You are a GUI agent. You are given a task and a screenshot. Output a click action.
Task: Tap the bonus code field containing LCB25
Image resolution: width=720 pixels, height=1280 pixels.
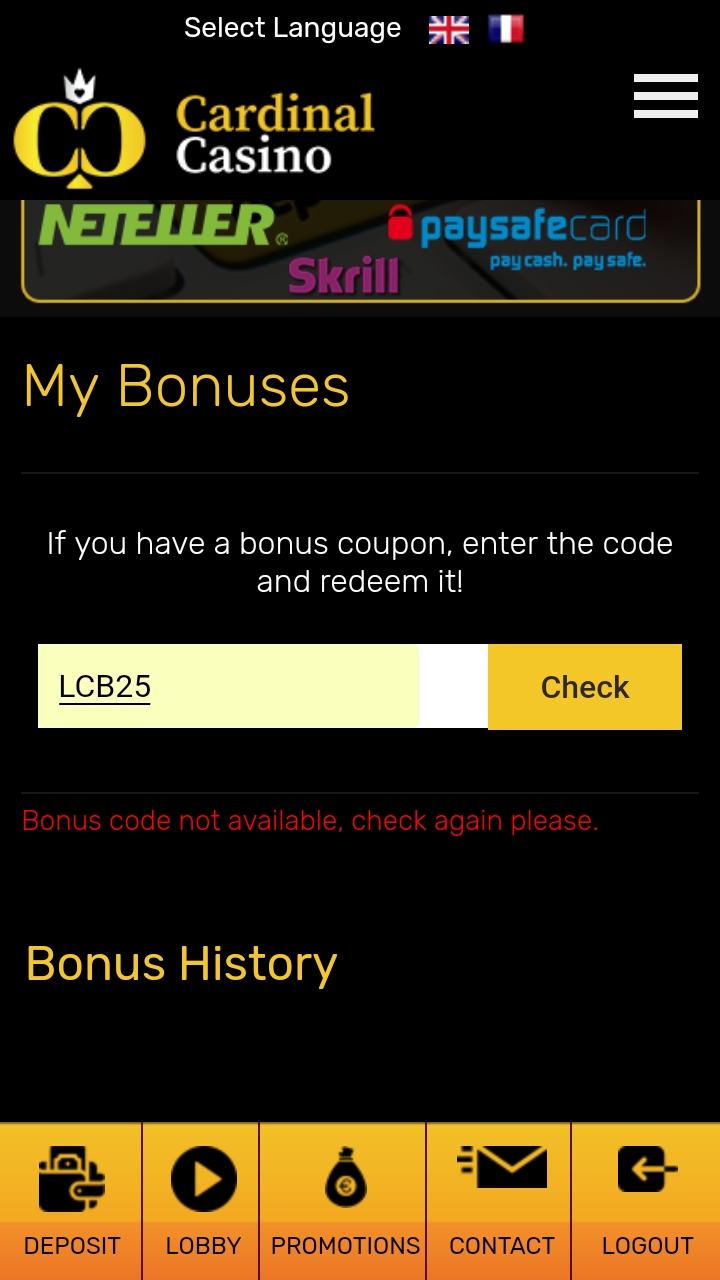coord(228,686)
